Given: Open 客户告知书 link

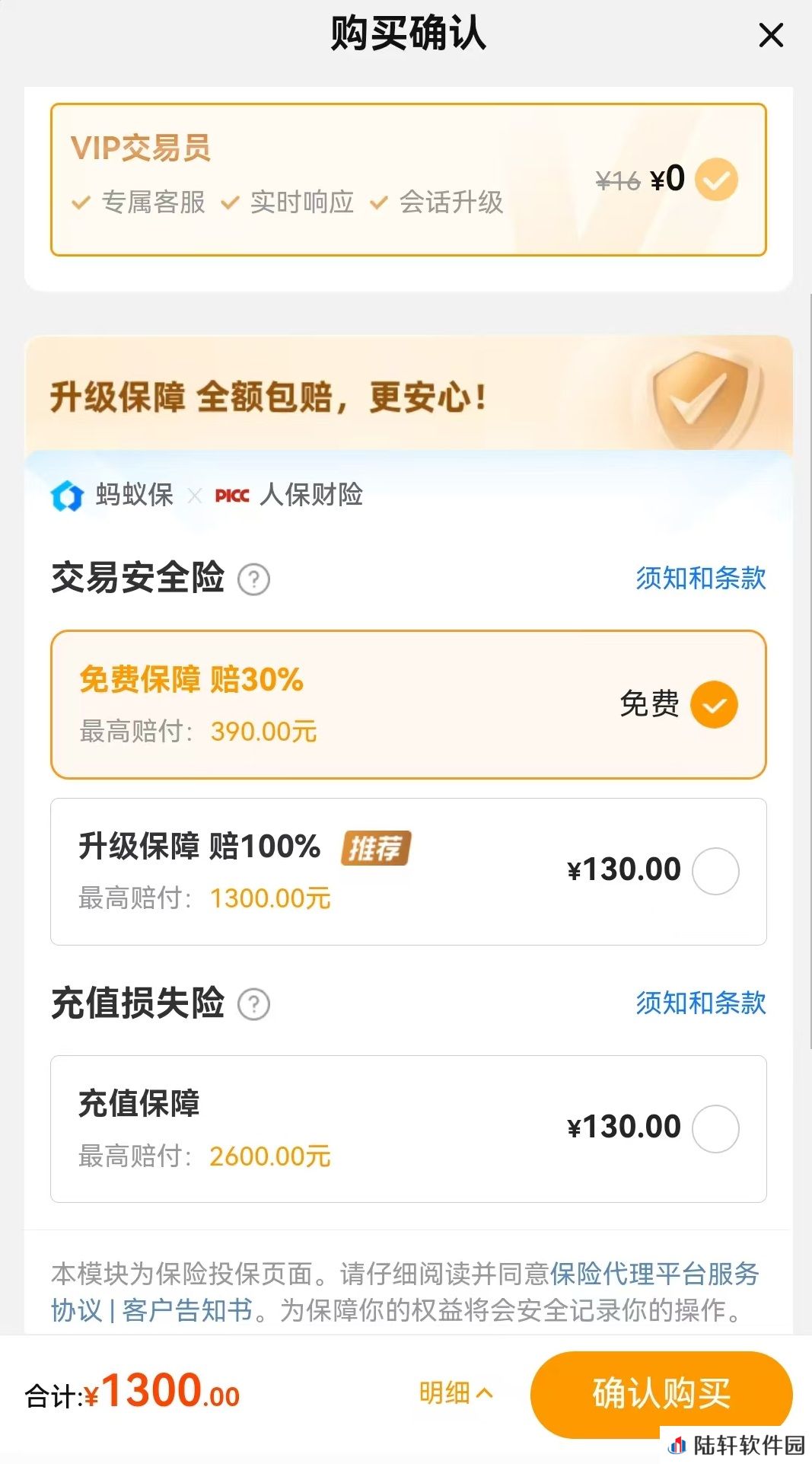Looking at the screenshot, I should 187,1310.
